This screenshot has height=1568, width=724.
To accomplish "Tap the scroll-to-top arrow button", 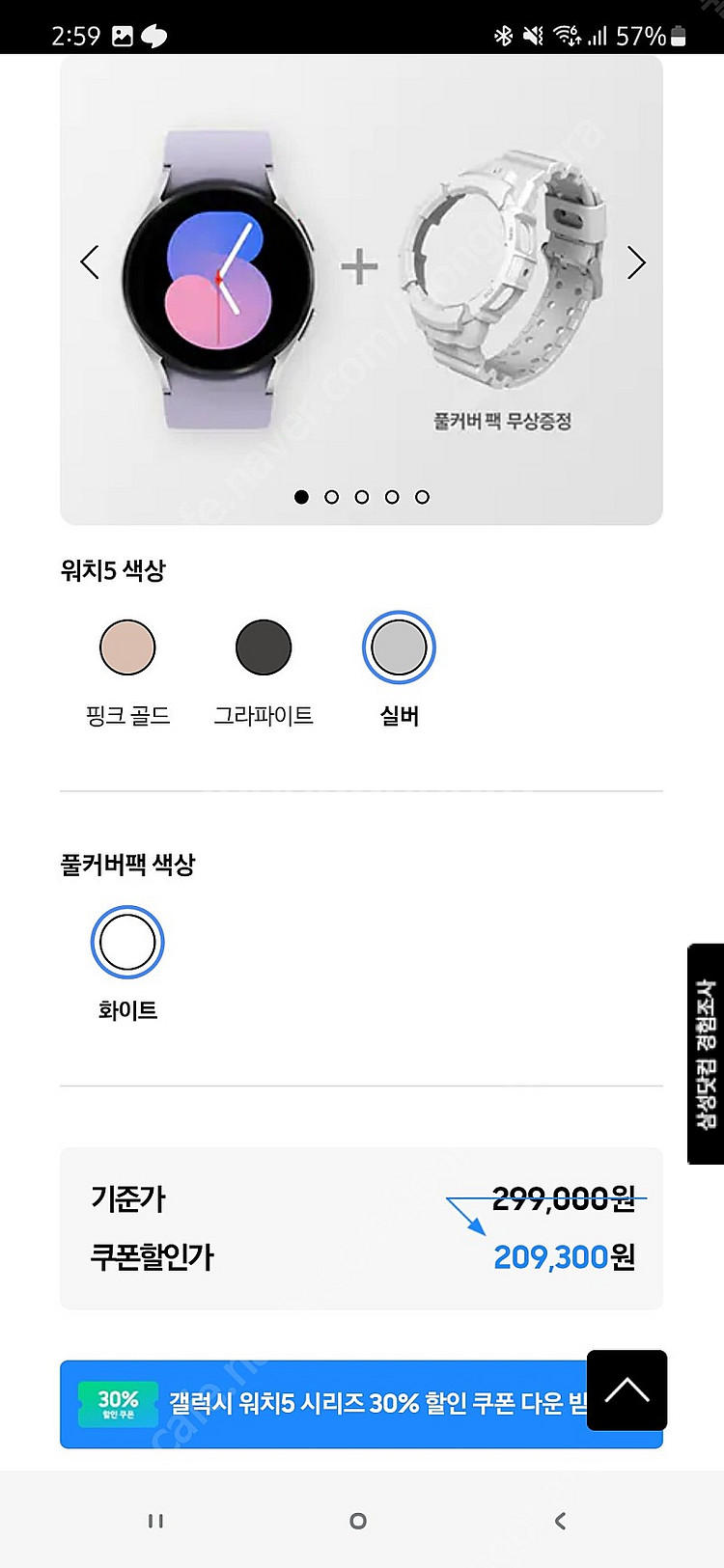I will click(x=626, y=1390).
